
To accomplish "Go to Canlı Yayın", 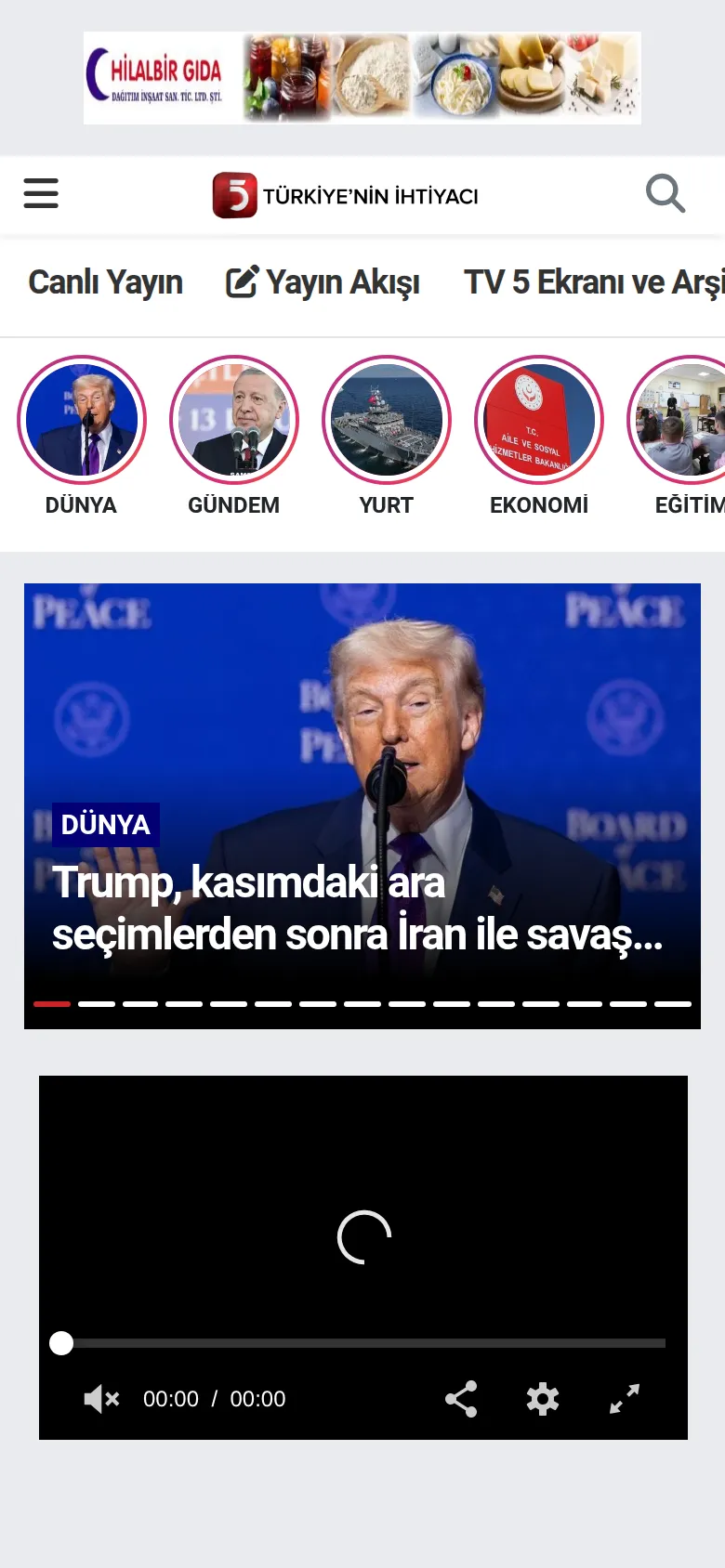I will [x=105, y=282].
